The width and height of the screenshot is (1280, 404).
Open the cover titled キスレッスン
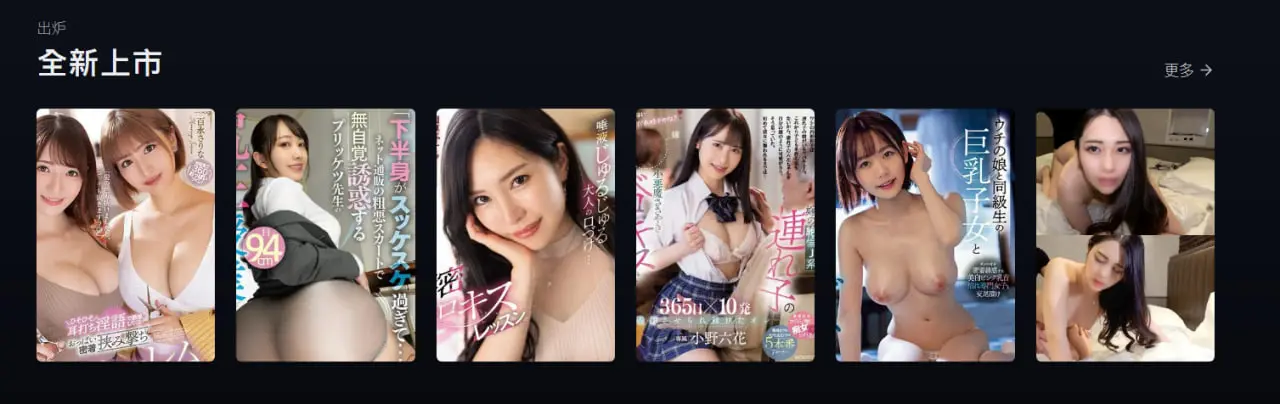[x=525, y=235]
